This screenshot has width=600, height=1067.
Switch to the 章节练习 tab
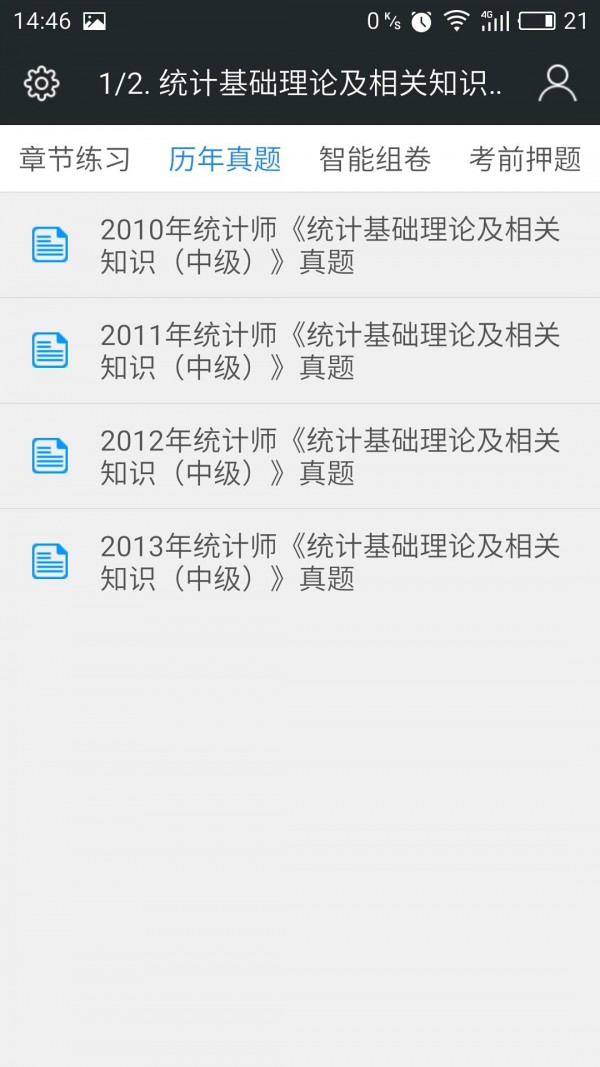75,159
